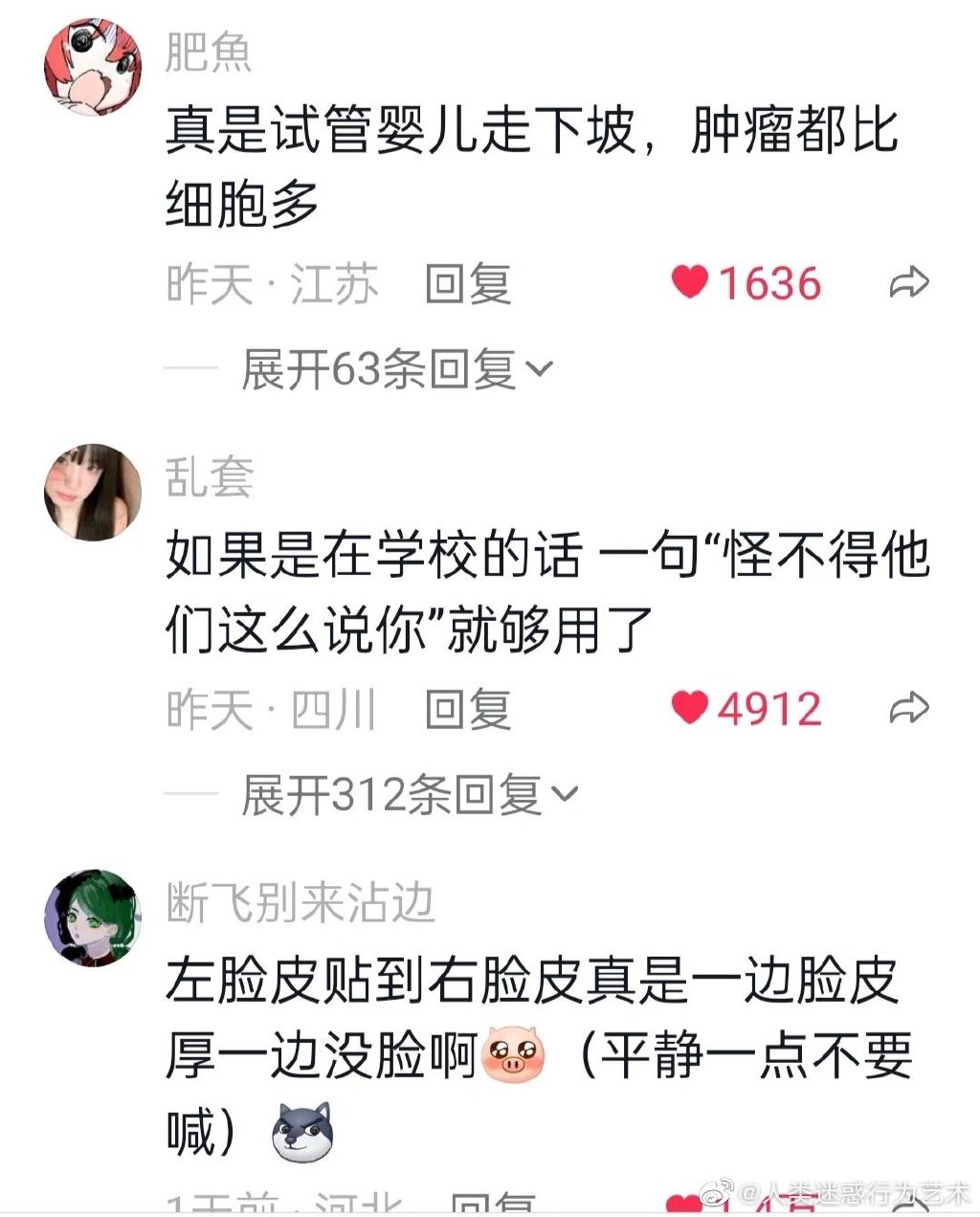980x1217 pixels.
Task: Share 肥魚's comment
Action: (x=908, y=283)
